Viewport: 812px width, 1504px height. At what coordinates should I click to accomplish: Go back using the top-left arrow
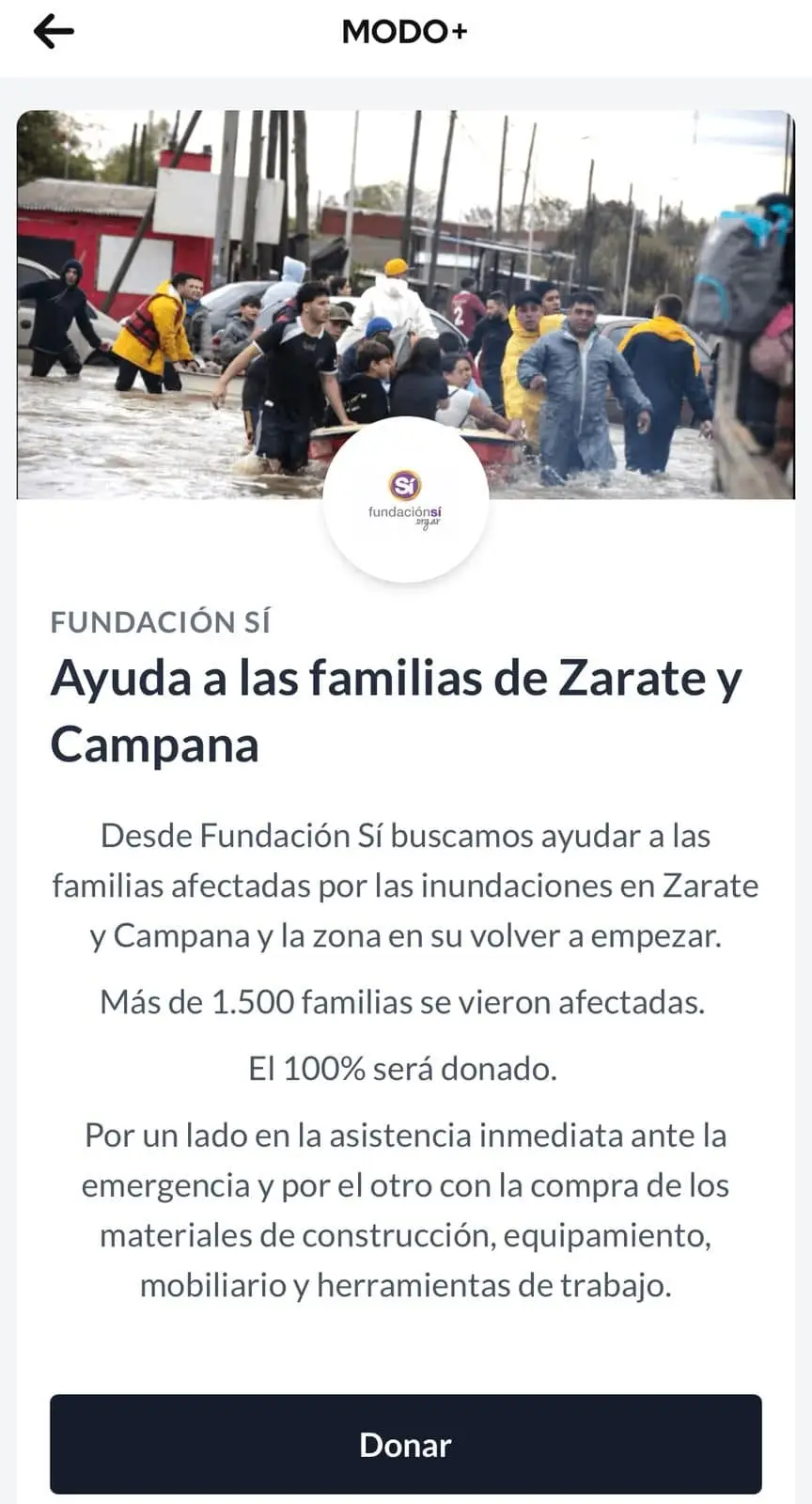pos(54,32)
